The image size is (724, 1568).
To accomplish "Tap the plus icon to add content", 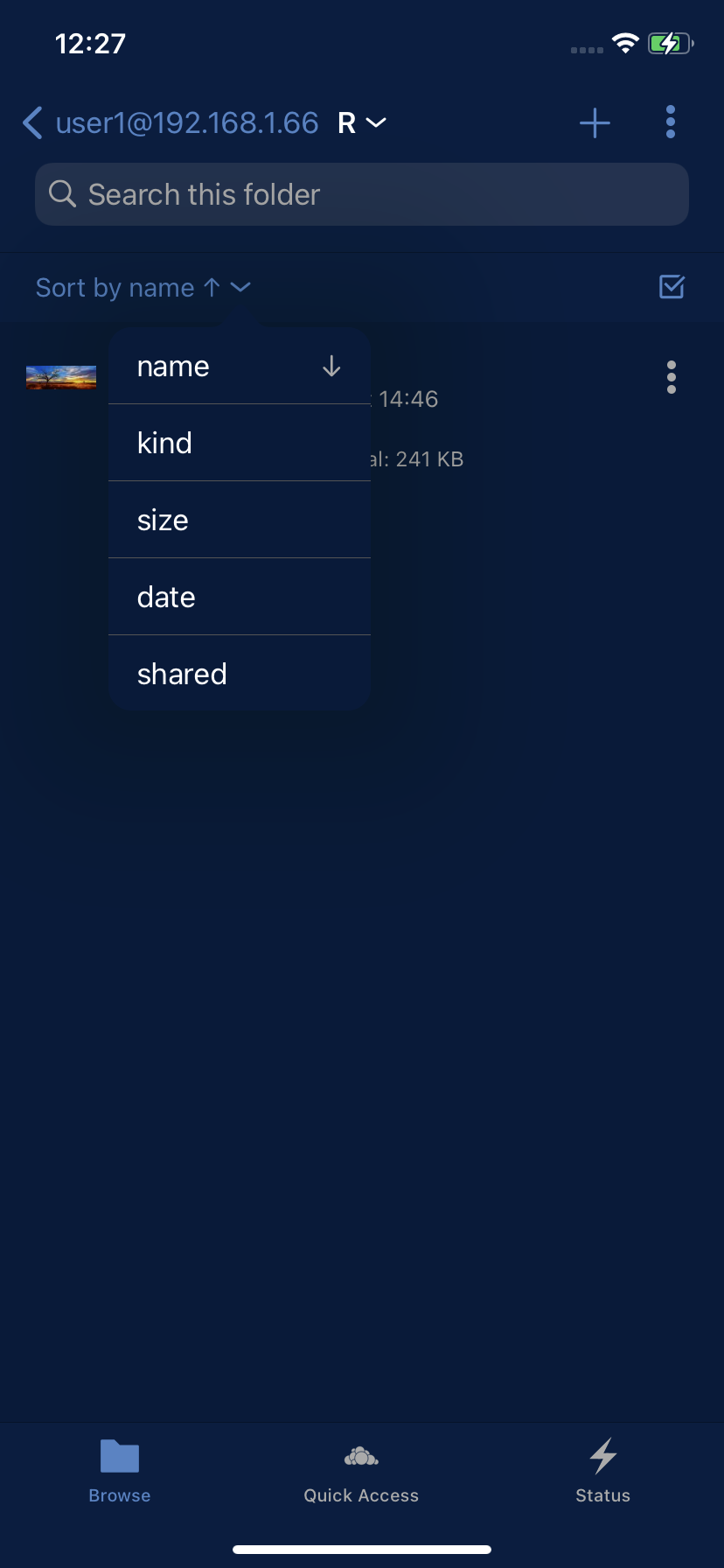I will (595, 123).
